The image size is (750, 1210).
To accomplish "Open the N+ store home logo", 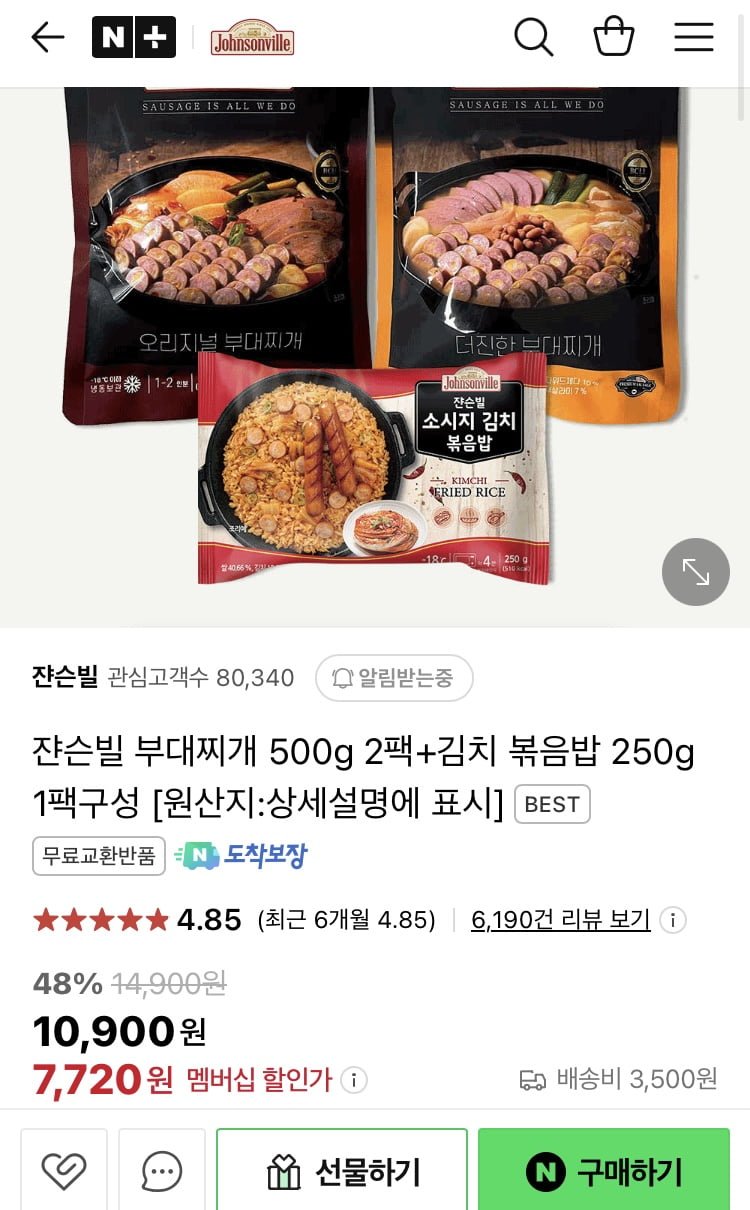I will pyautogui.click(x=134, y=38).
